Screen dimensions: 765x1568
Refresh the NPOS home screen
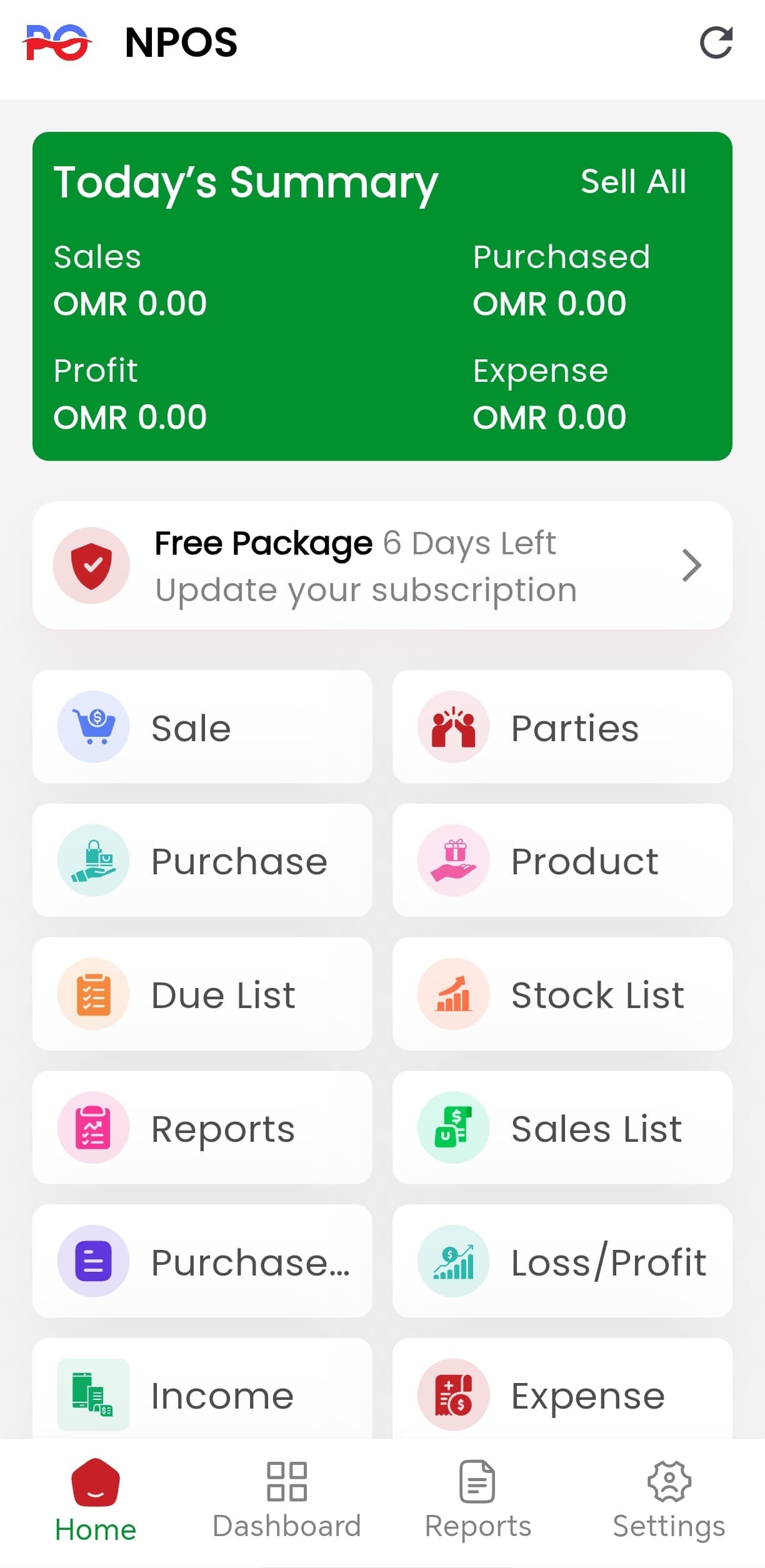pyautogui.click(x=716, y=42)
